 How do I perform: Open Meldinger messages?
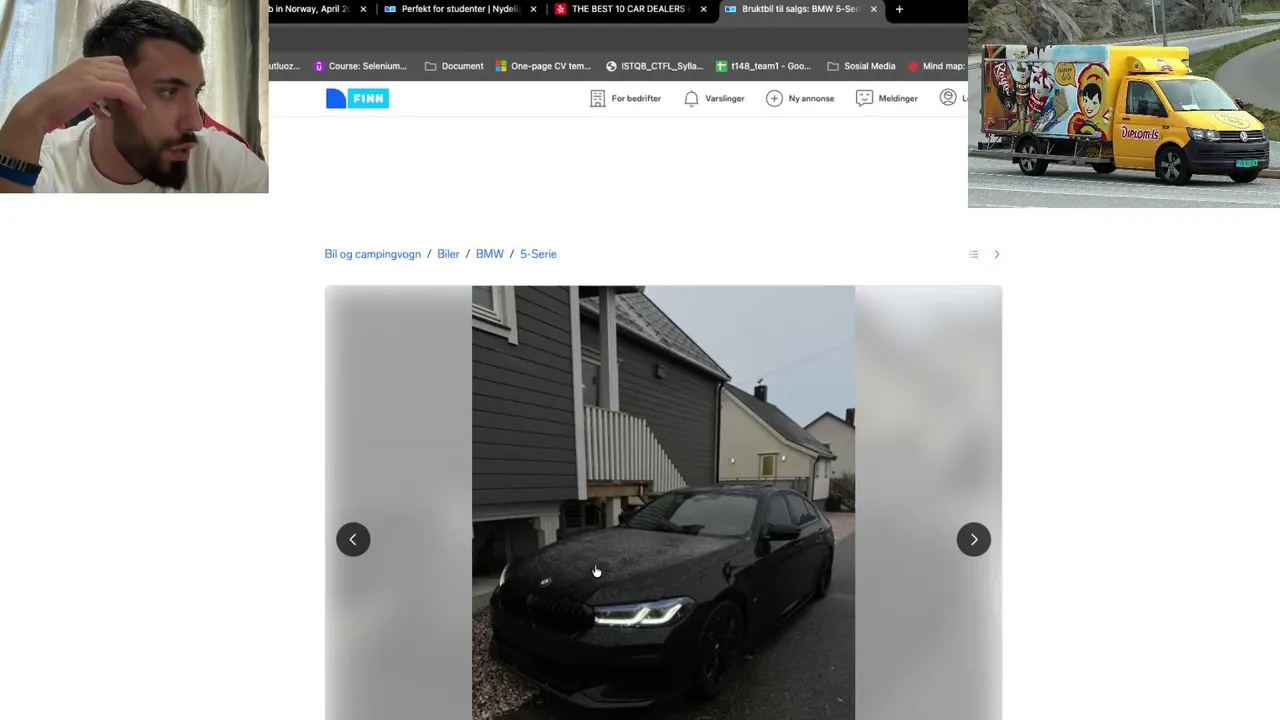point(887,98)
